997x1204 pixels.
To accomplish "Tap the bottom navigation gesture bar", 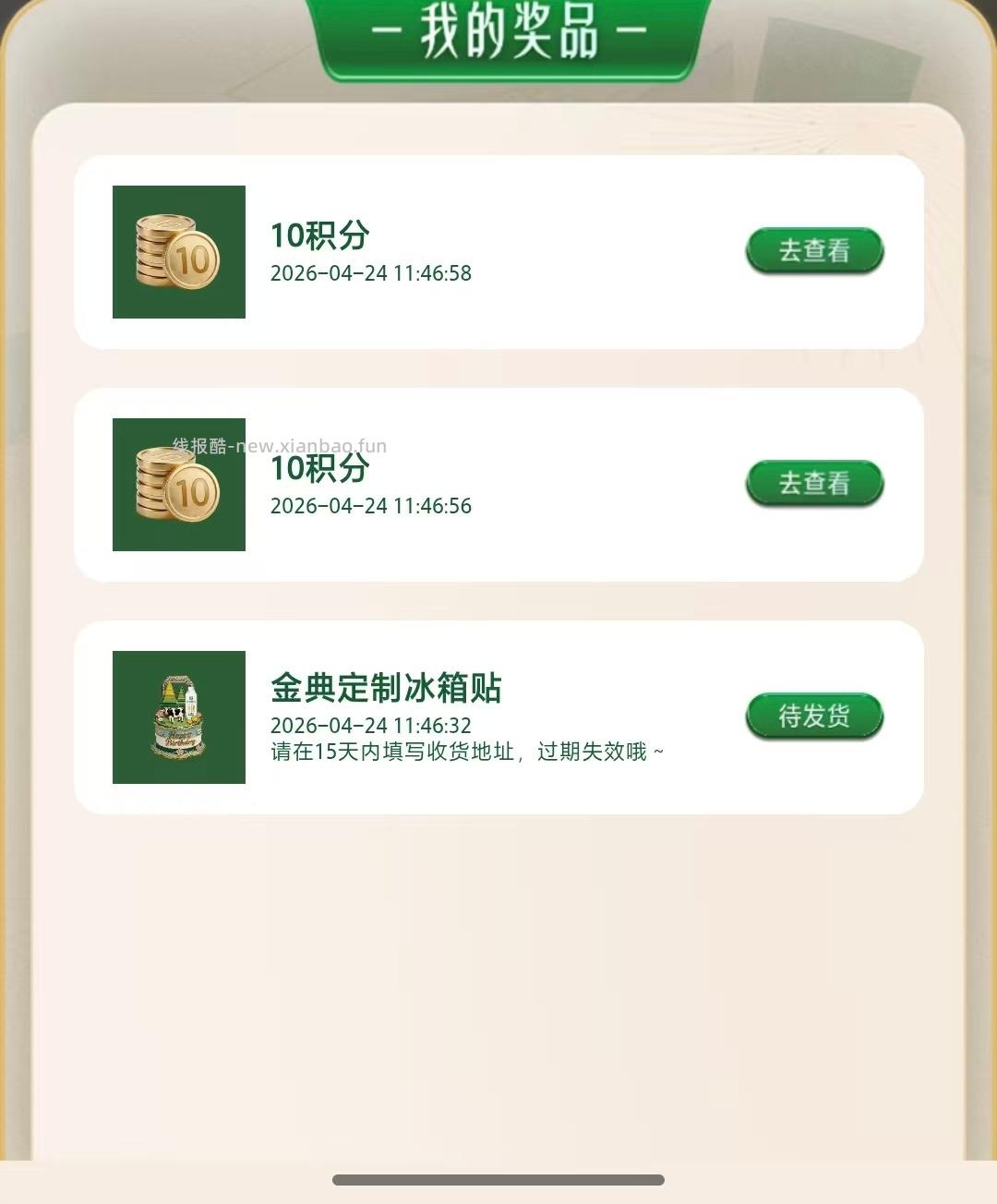I will click(x=498, y=1177).
